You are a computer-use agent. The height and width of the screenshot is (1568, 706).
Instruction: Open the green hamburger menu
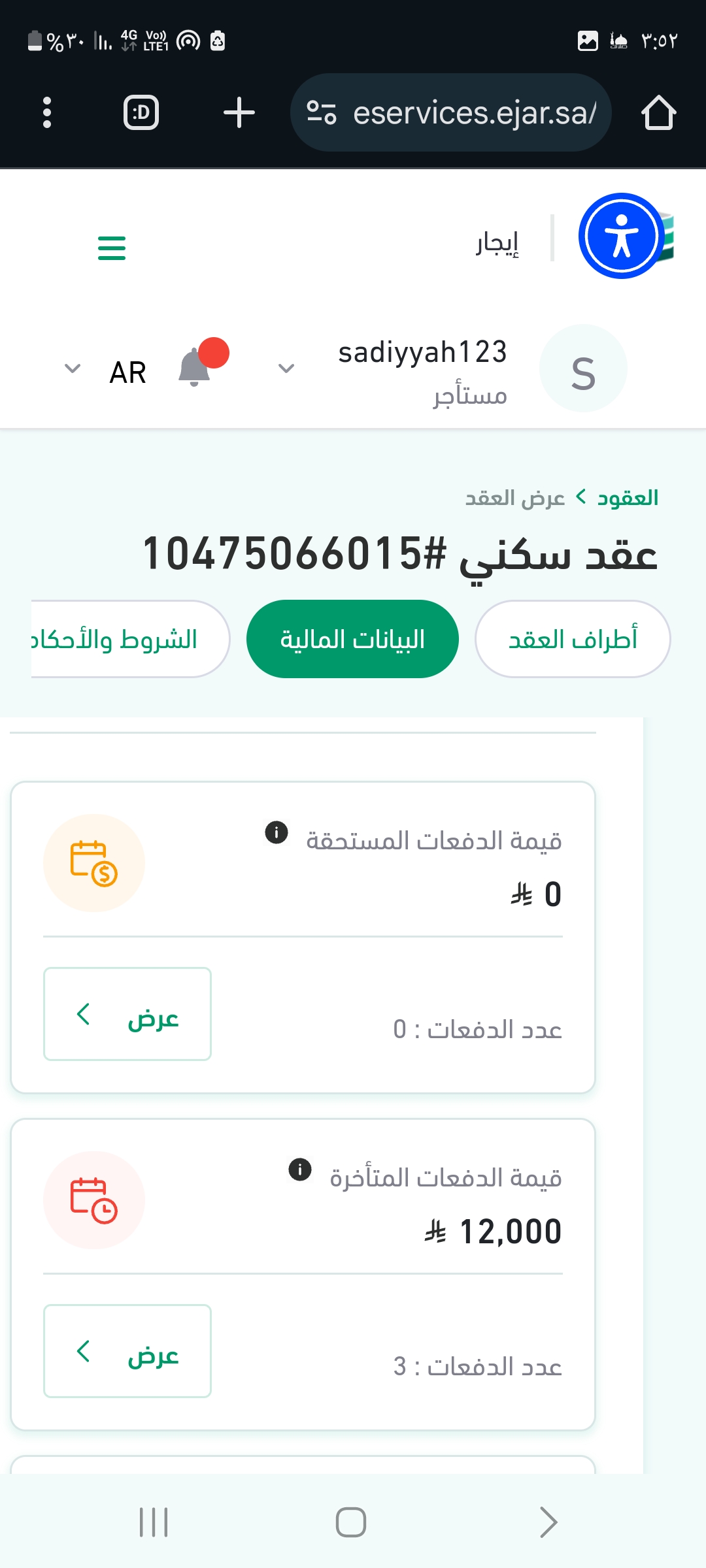coord(112,248)
